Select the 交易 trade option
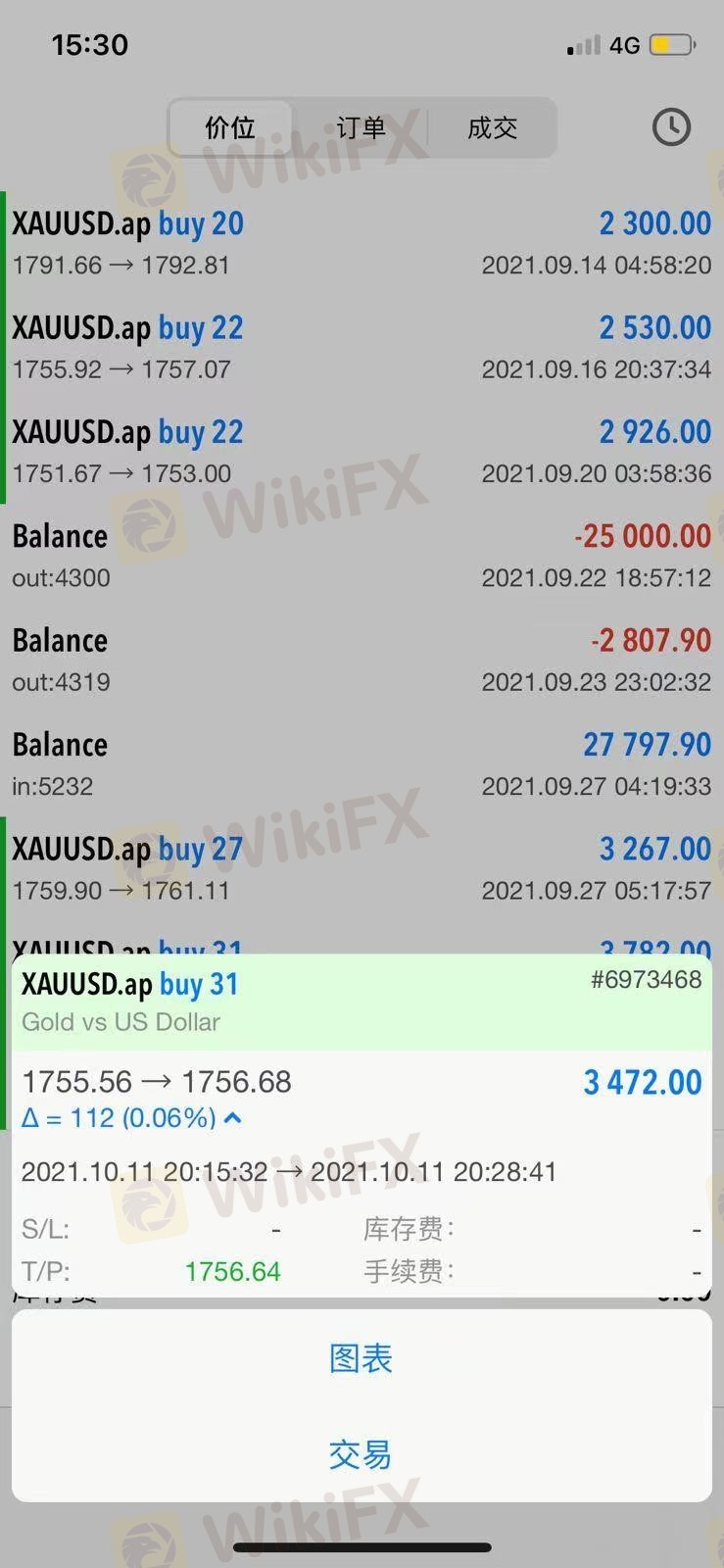Image resolution: width=724 pixels, height=1568 pixels. [x=361, y=1454]
